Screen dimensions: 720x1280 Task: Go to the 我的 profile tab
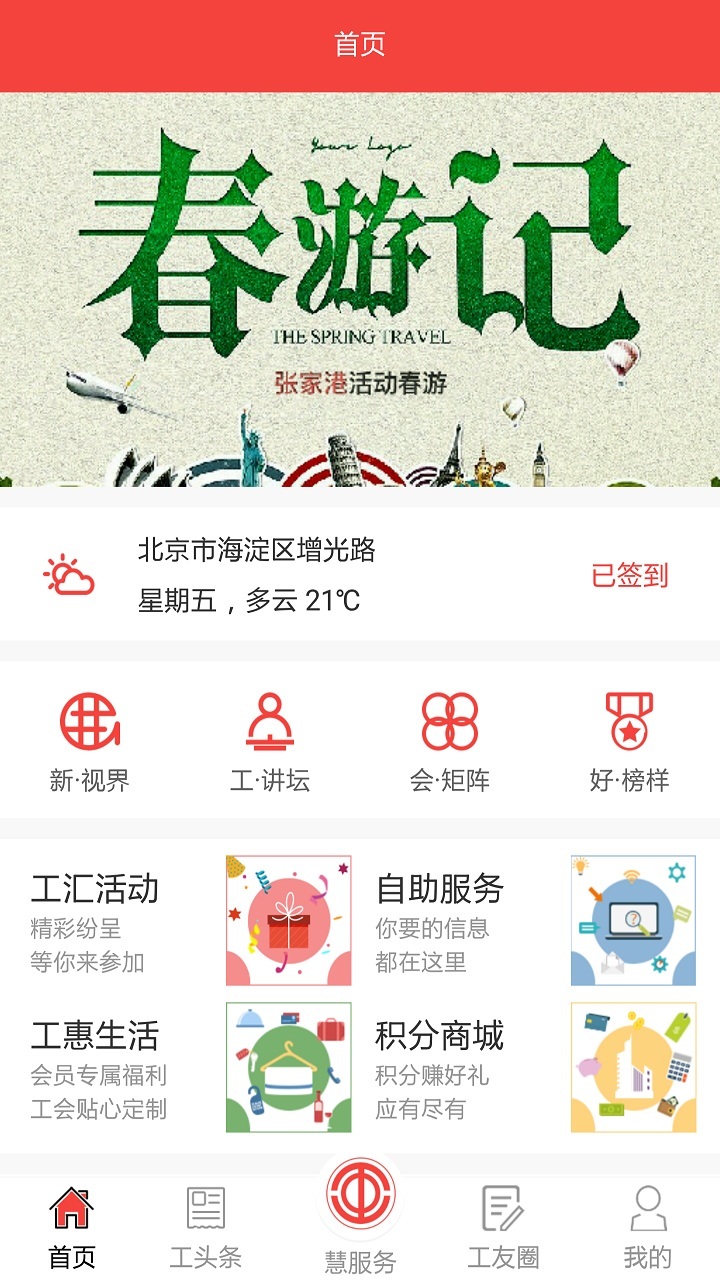[648, 1228]
